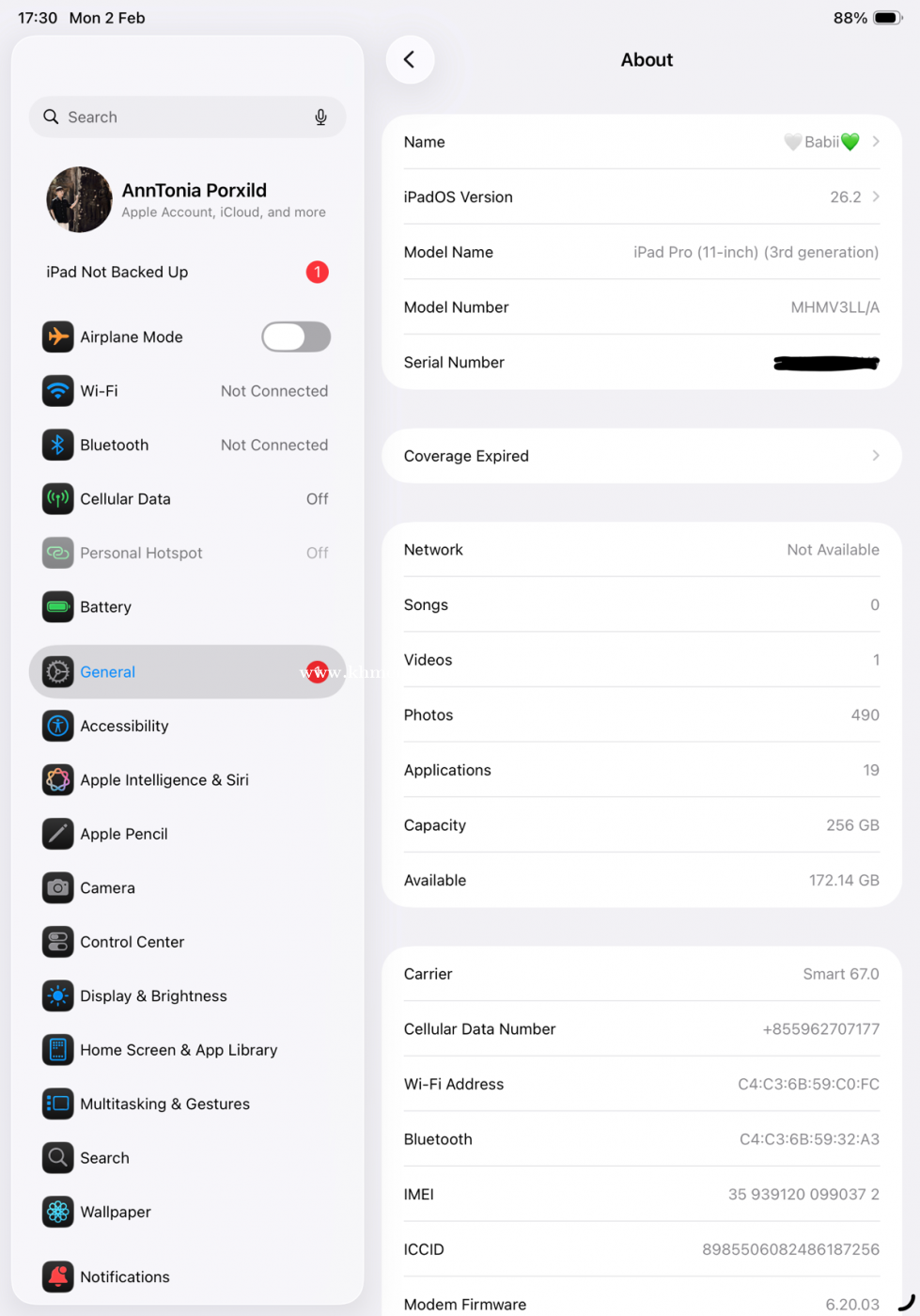Open Coverage Expired details
Image resolution: width=920 pixels, height=1316 pixels.
pos(641,456)
